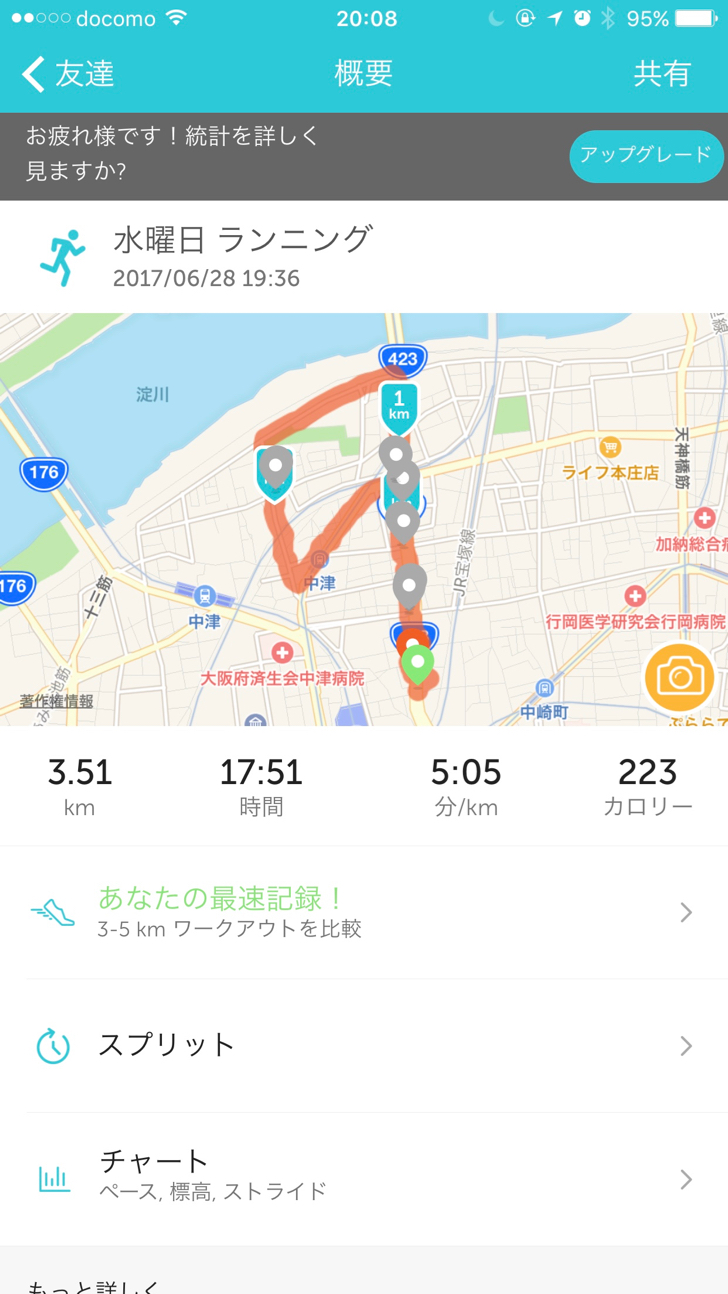The width and height of the screenshot is (728, 1294).
Task: Go back to 友達 screen
Action: (x=68, y=74)
